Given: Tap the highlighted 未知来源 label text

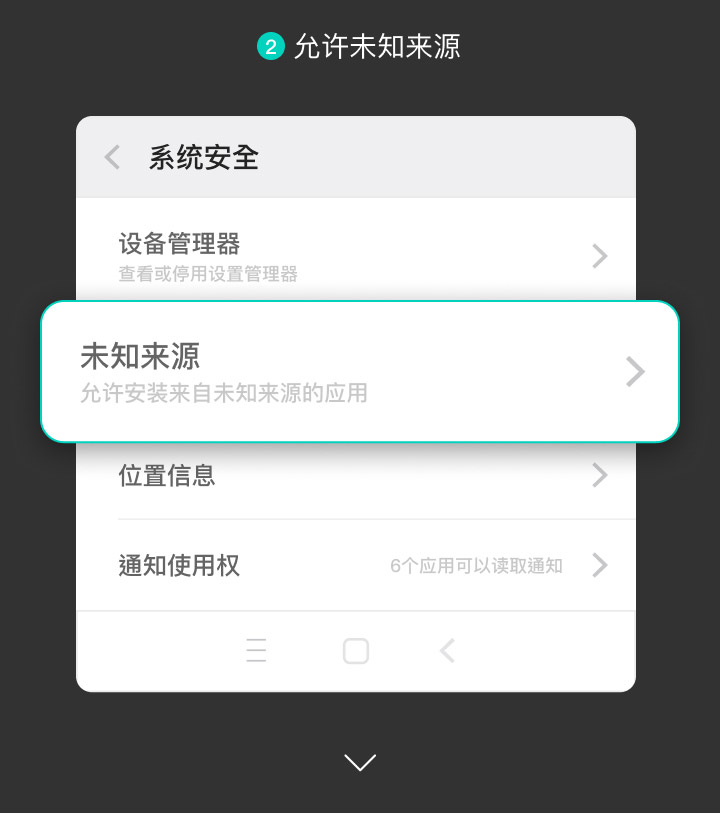Looking at the screenshot, I should (x=138, y=357).
